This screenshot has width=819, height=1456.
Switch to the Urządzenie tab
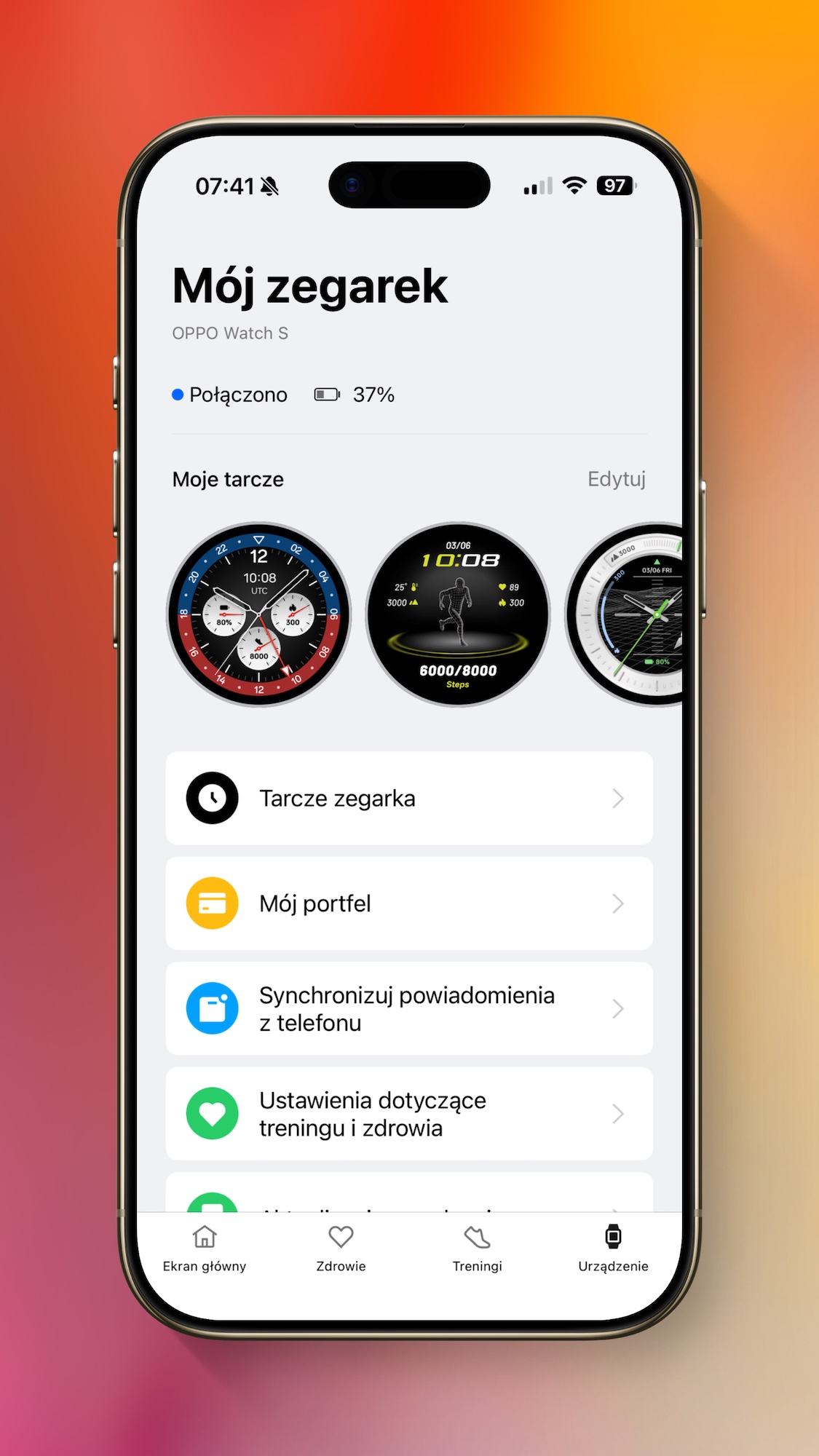[x=613, y=1249]
